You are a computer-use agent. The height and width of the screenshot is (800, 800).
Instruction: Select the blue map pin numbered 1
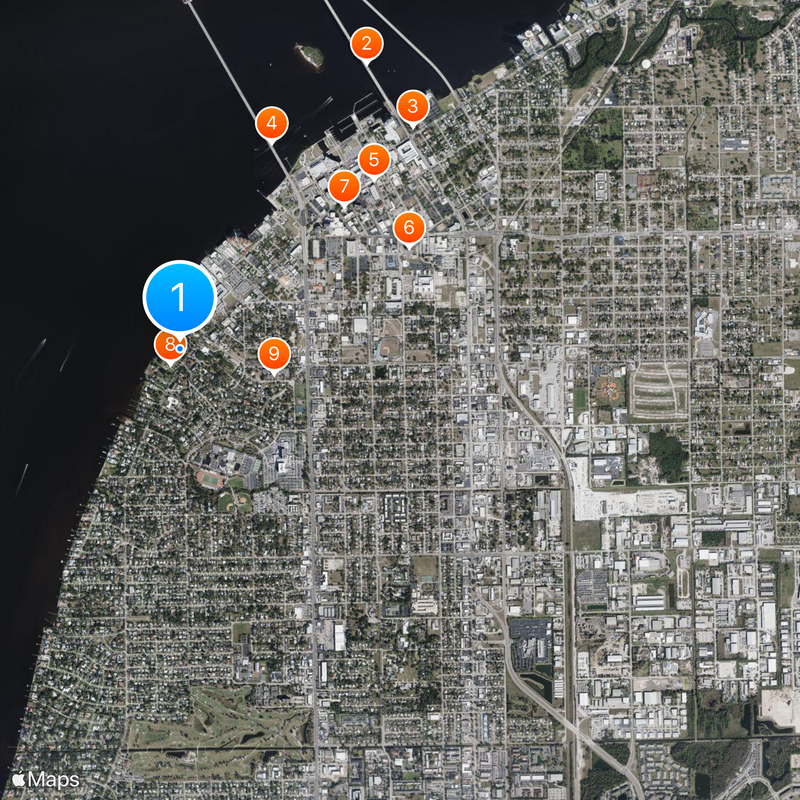pyautogui.click(x=180, y=296)
